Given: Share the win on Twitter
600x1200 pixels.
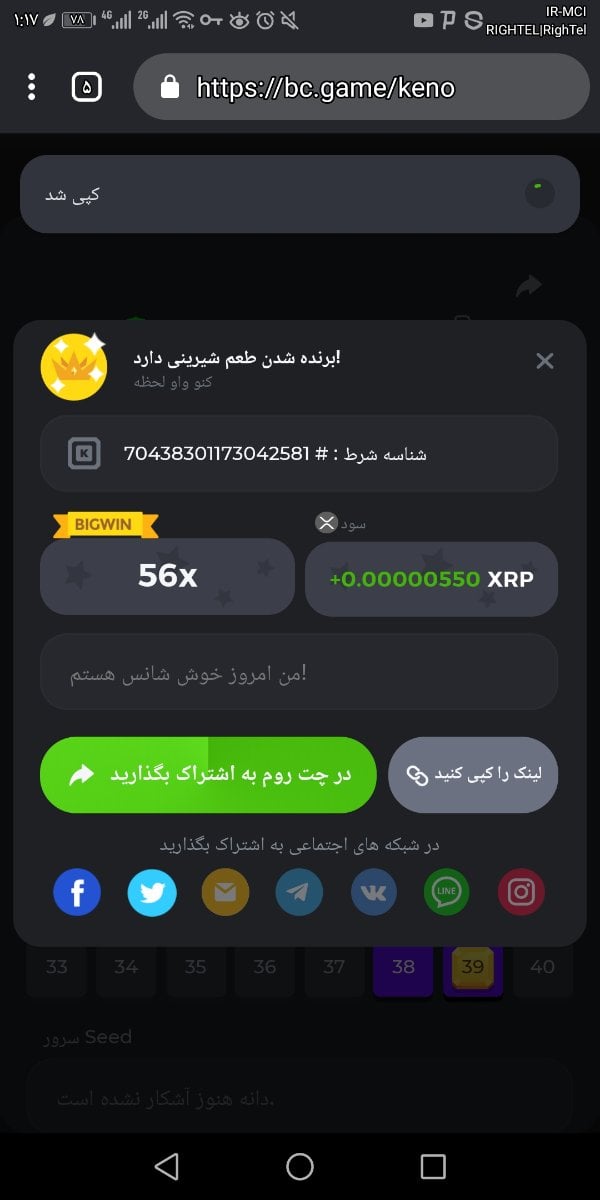Looking at the screenshot, I should [152, 892].
